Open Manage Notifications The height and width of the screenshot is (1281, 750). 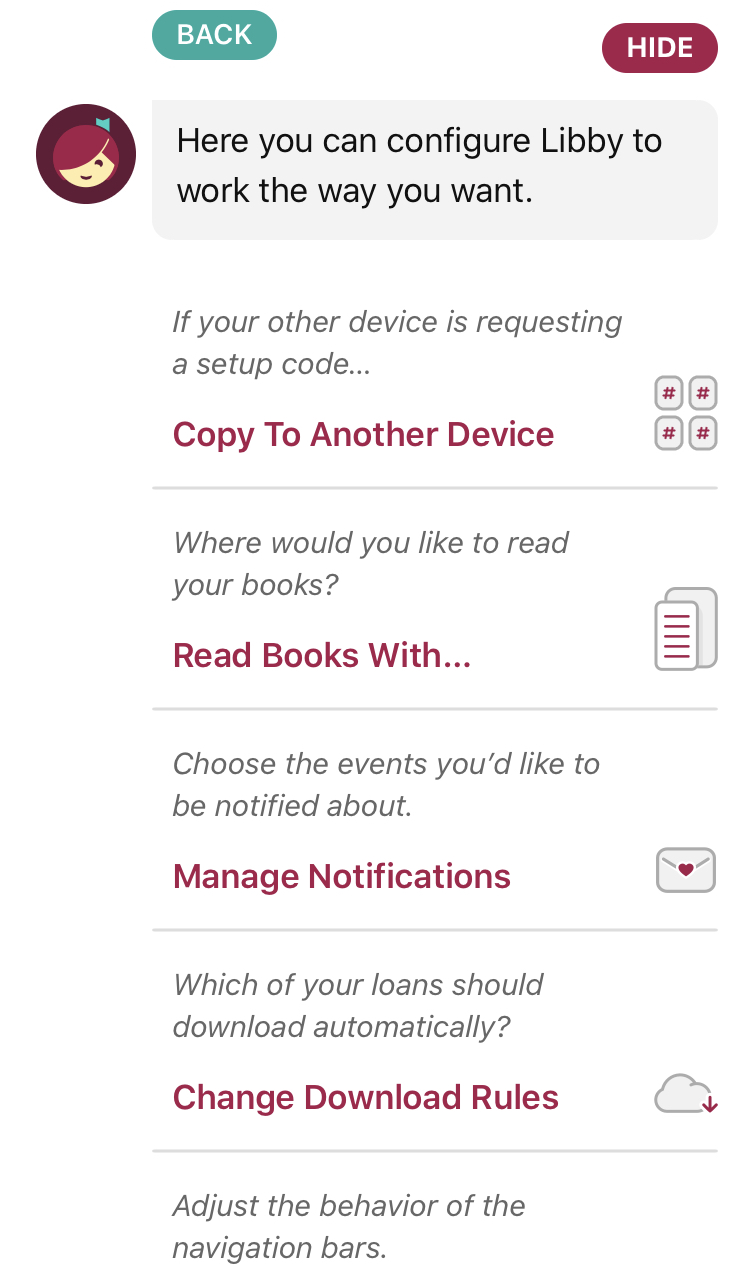[x=342, y=876]
